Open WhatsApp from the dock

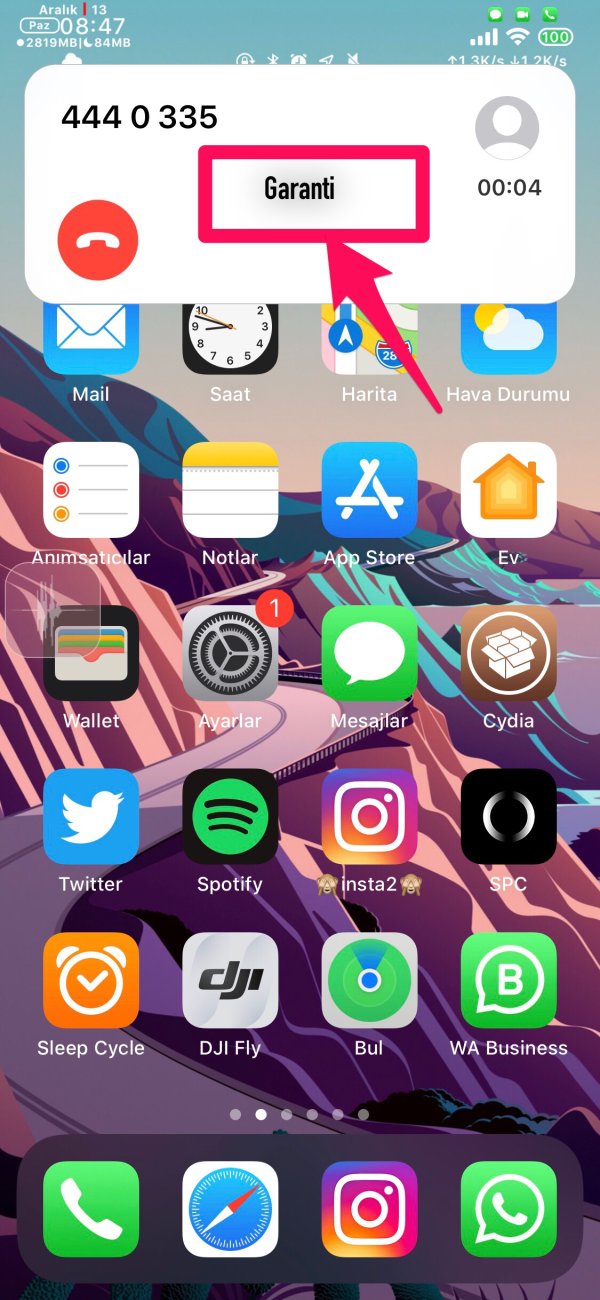click(x=508, y=1208)
